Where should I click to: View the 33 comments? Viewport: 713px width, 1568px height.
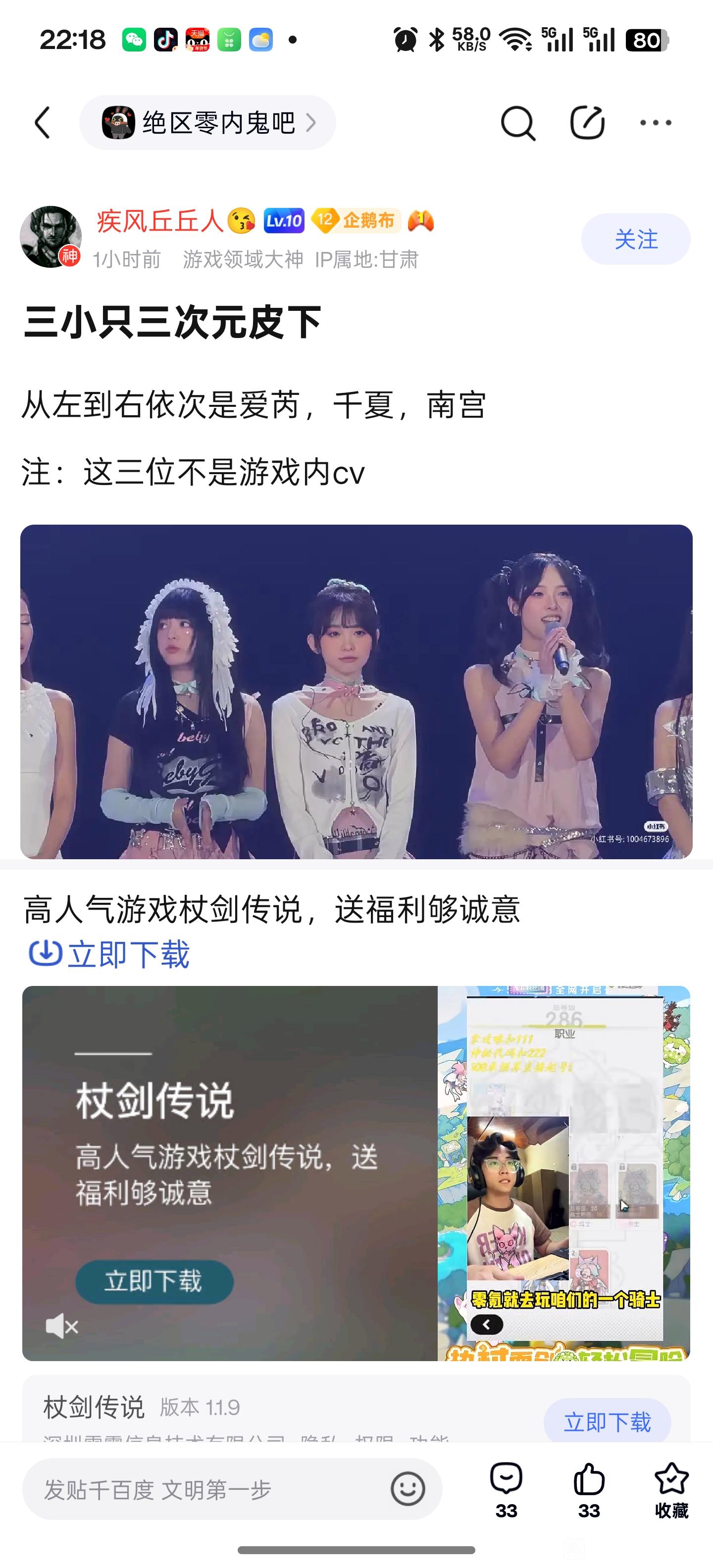(506, 1489)
